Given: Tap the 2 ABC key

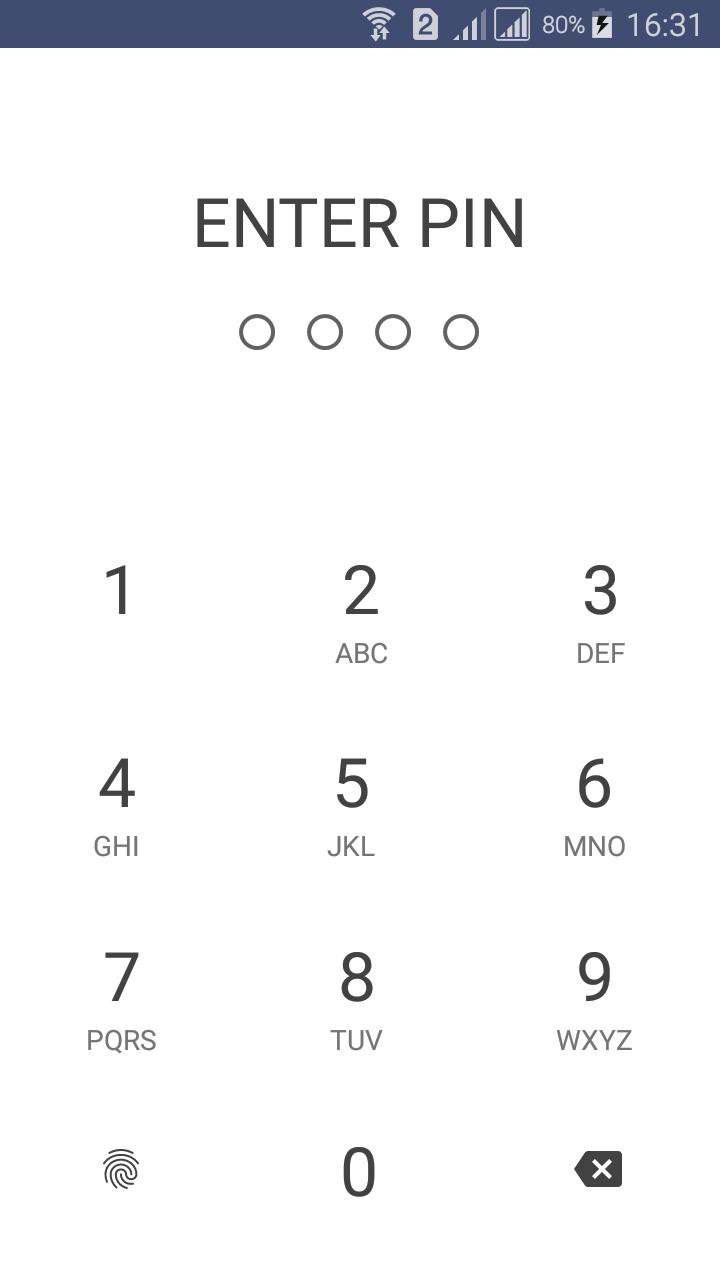Looking at the screenshot, I should click(361, 612).
